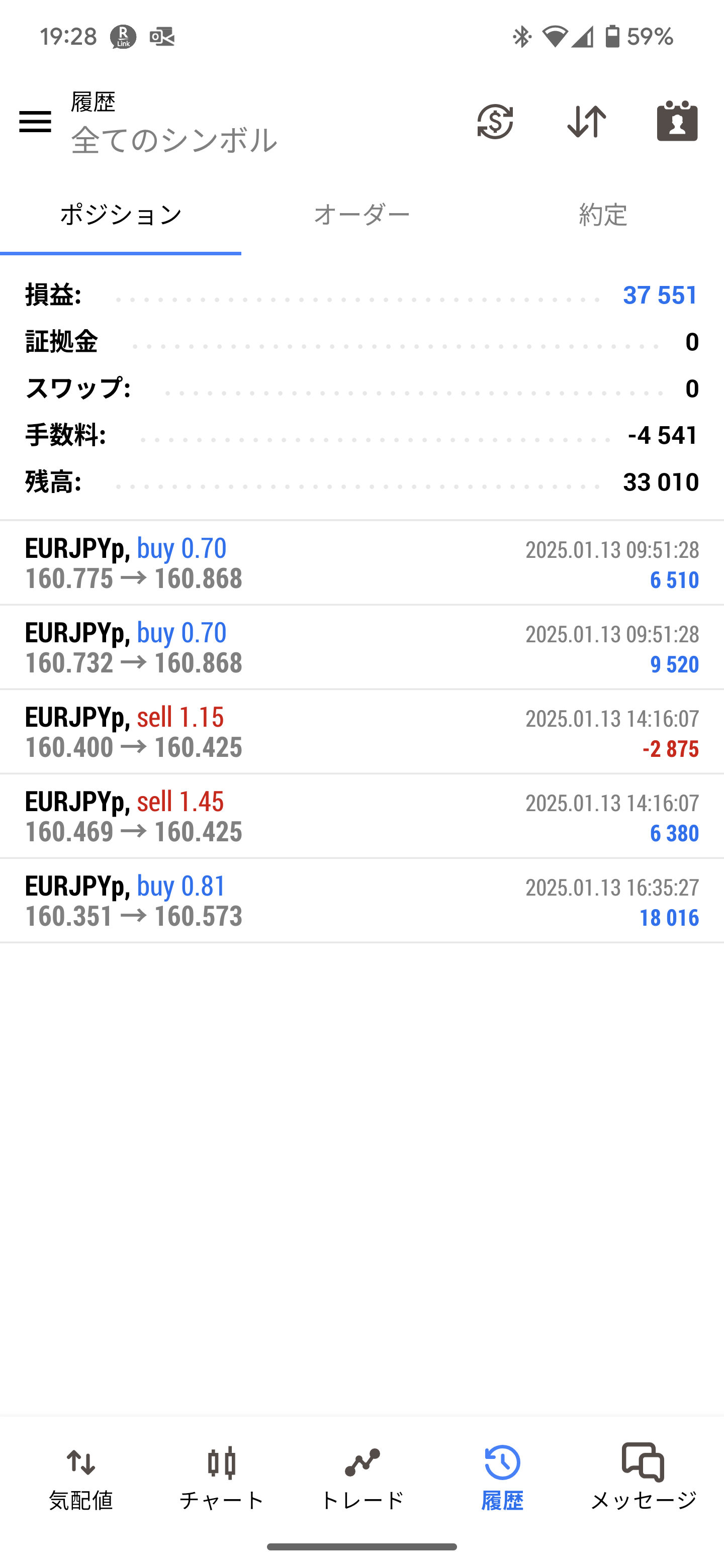
Task: Open the EURJPYp buy 0.81 position
Action: 361,901
